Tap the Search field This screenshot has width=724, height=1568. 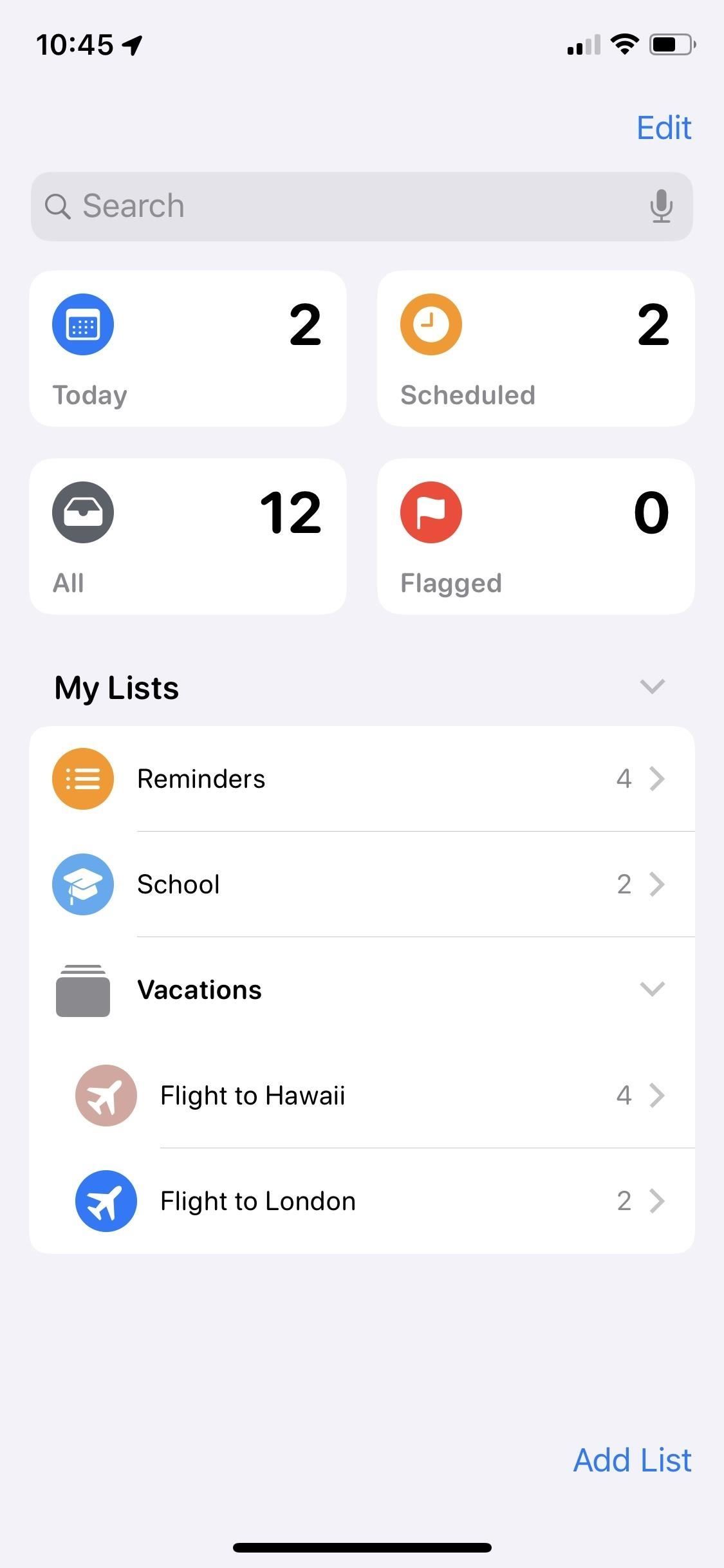[x=257, y=206]
